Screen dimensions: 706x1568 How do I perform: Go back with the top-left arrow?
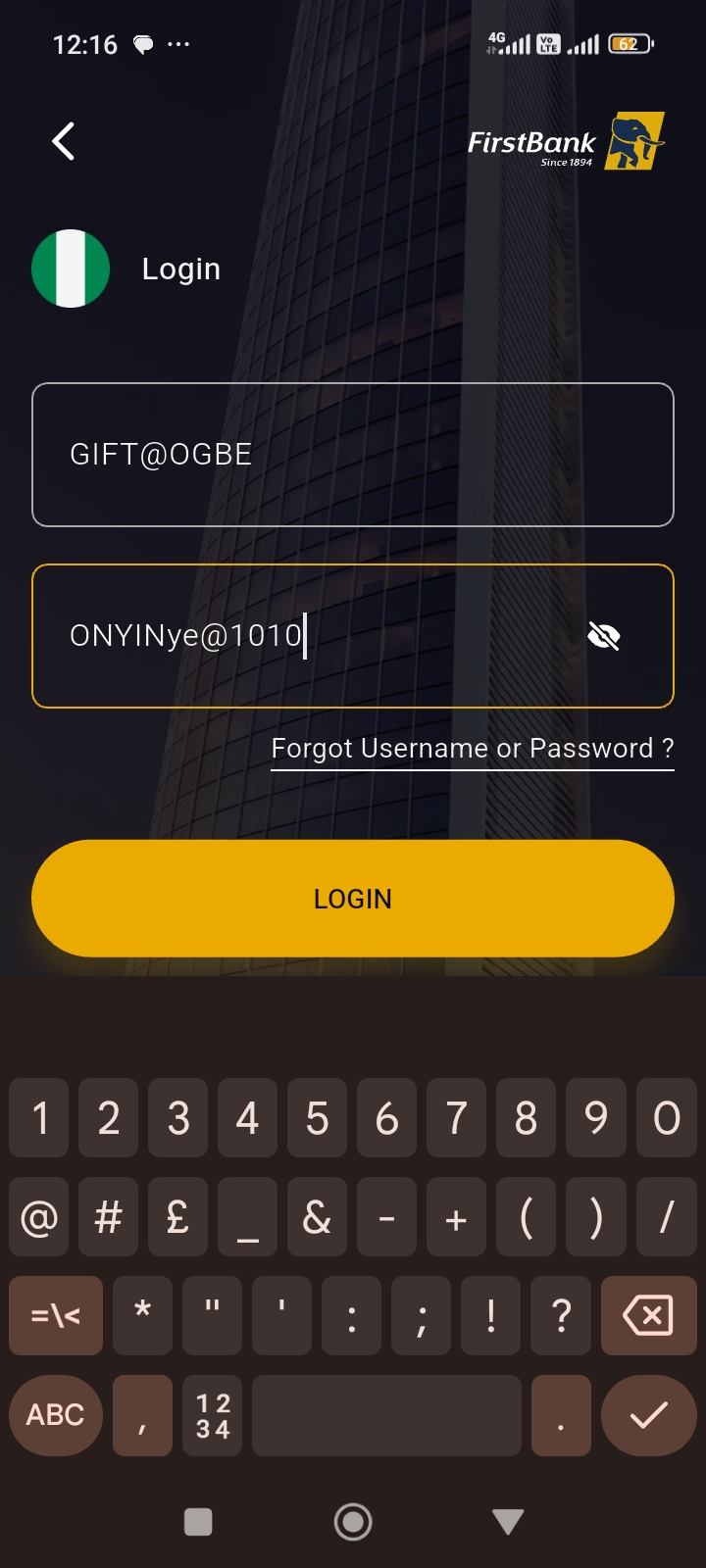pyautogui.click(x=64, y=141)
